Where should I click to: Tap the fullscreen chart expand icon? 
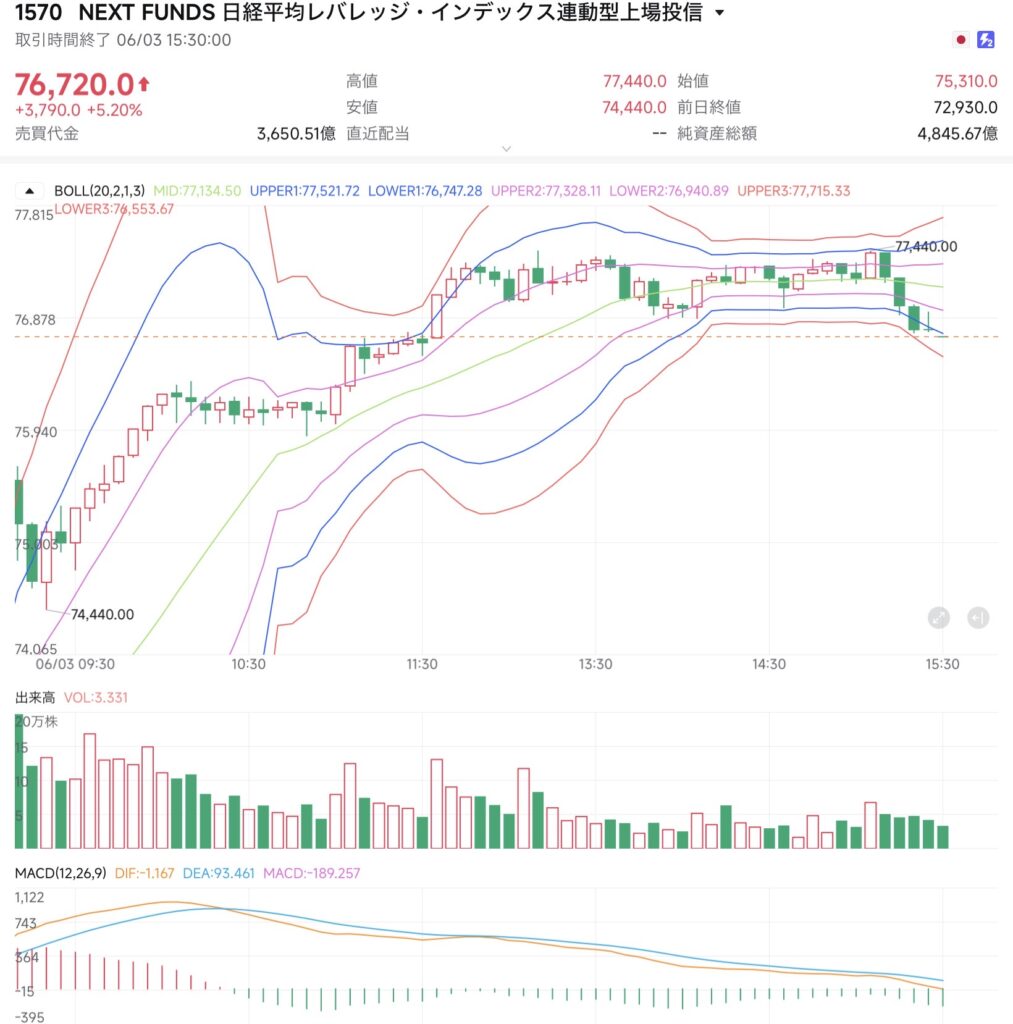tap(939, 617)
